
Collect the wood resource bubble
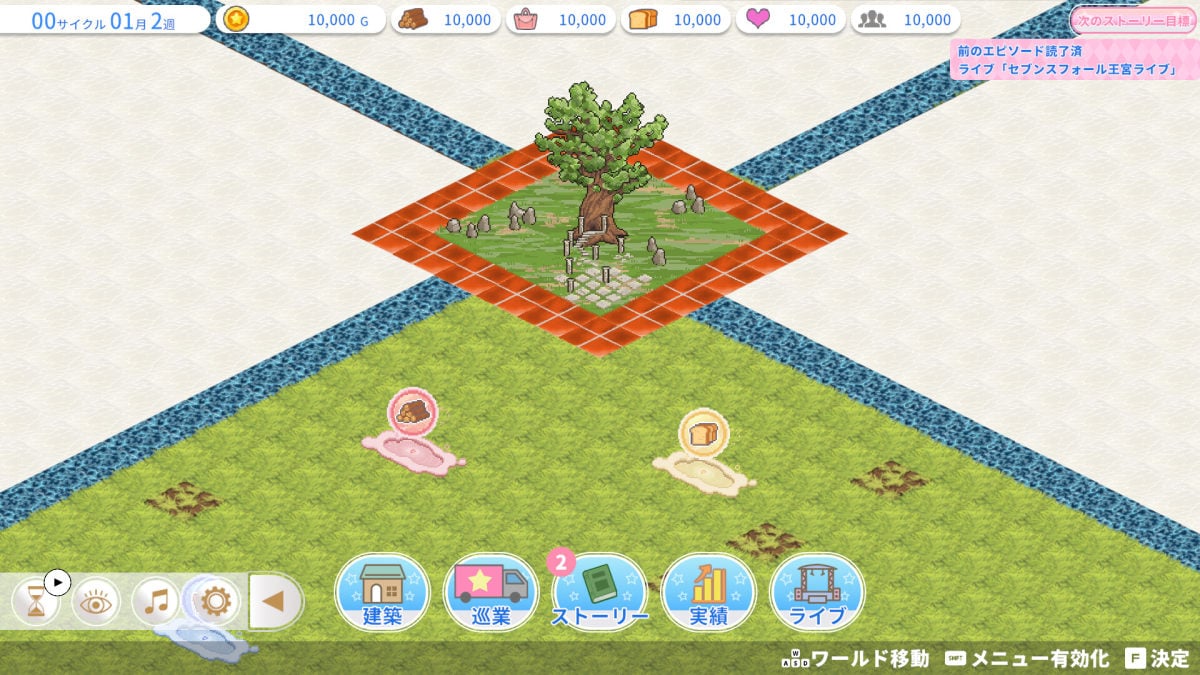pos(413,410)
